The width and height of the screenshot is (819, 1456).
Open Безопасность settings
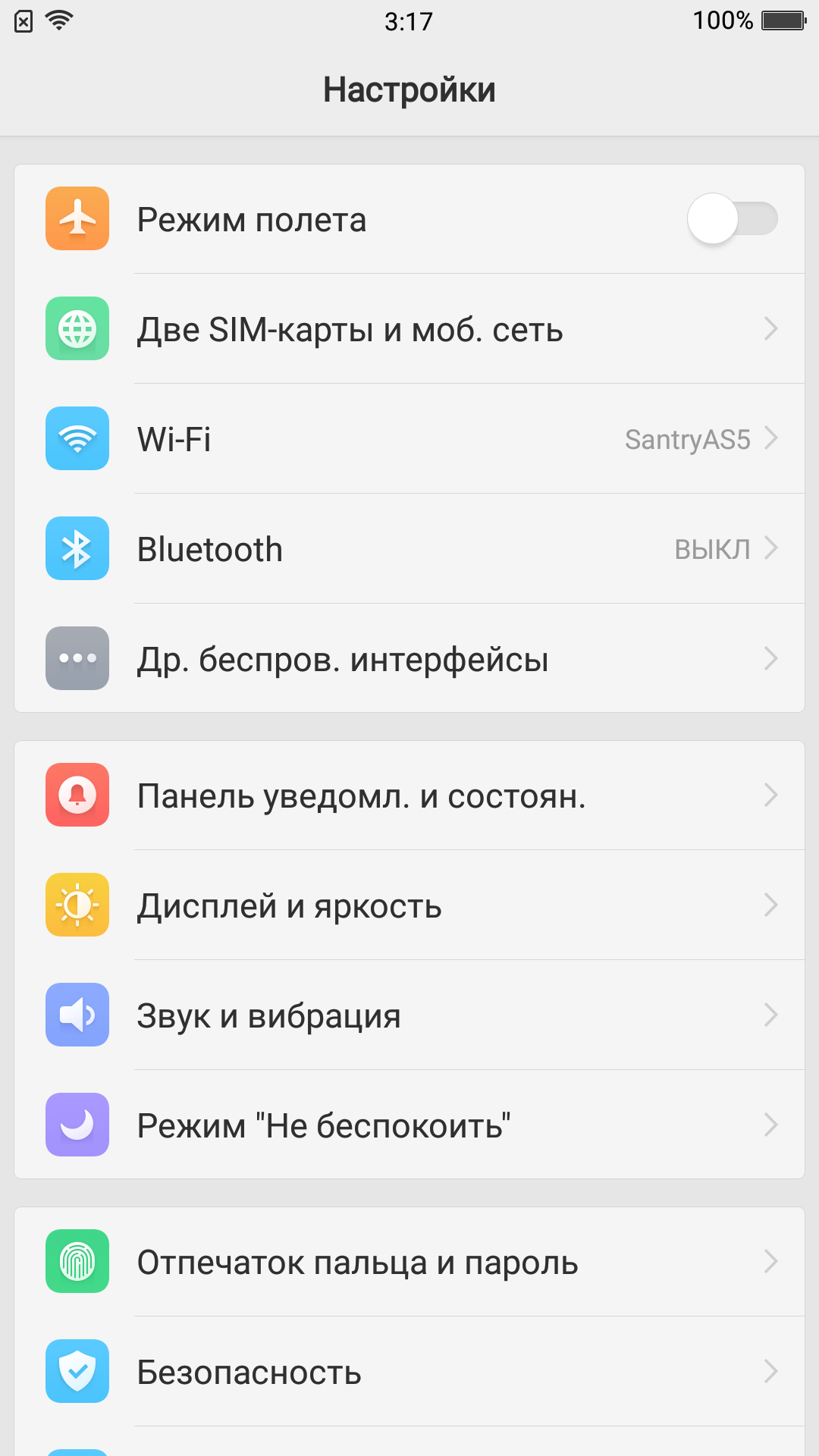409,1371
